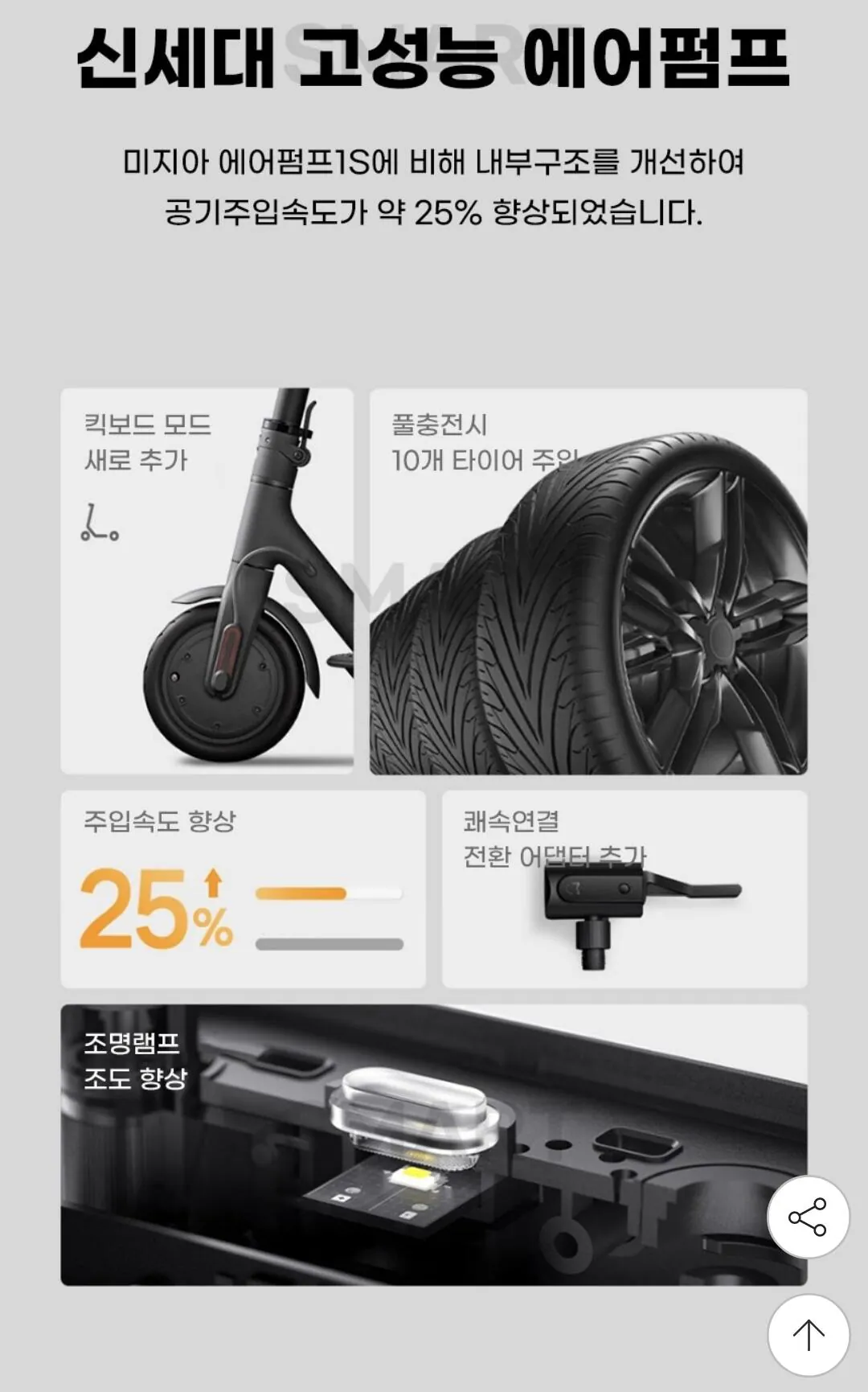Screen dimensions: 868x1392
Task: Expand the product description heading area
Action: point(434,185)
